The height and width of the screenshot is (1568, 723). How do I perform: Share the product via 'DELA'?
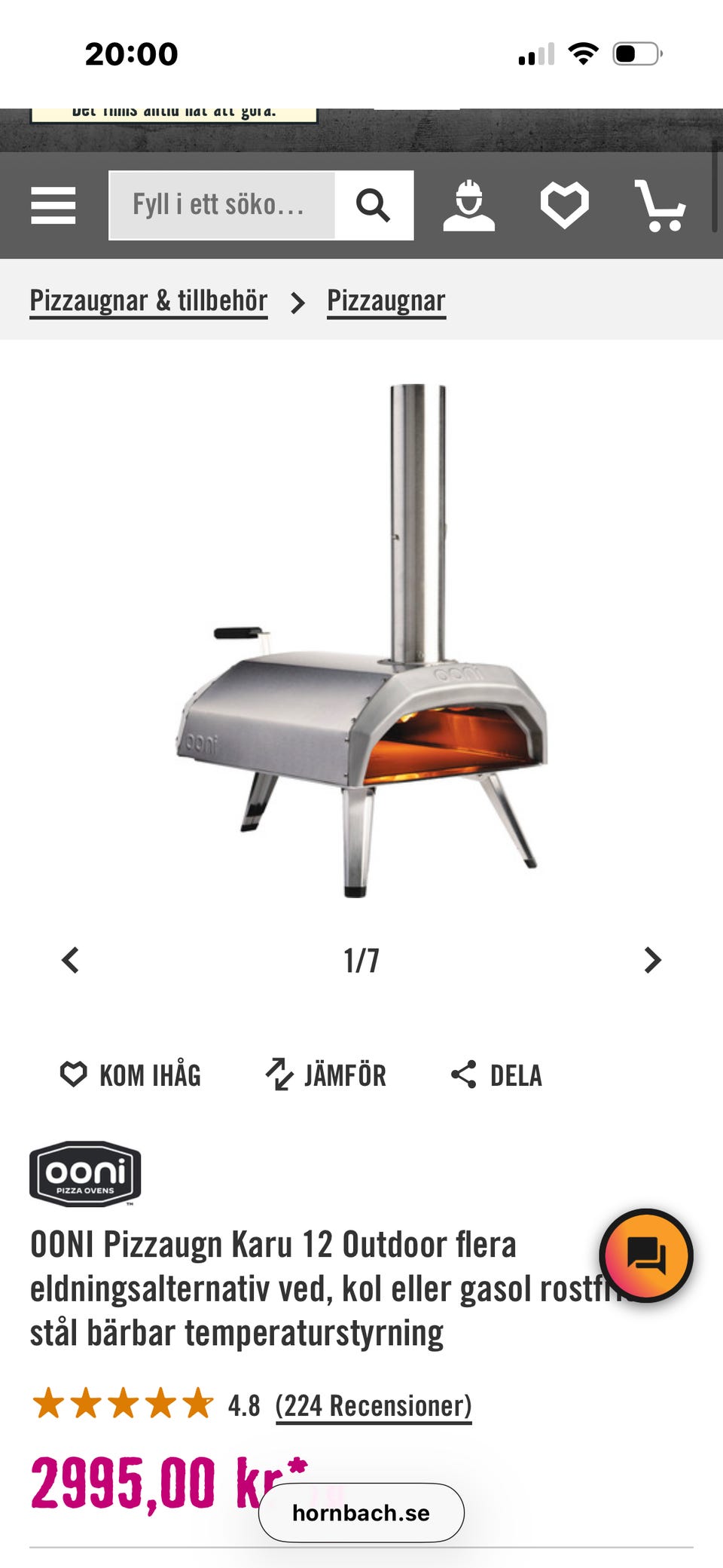pos(496,1075)
